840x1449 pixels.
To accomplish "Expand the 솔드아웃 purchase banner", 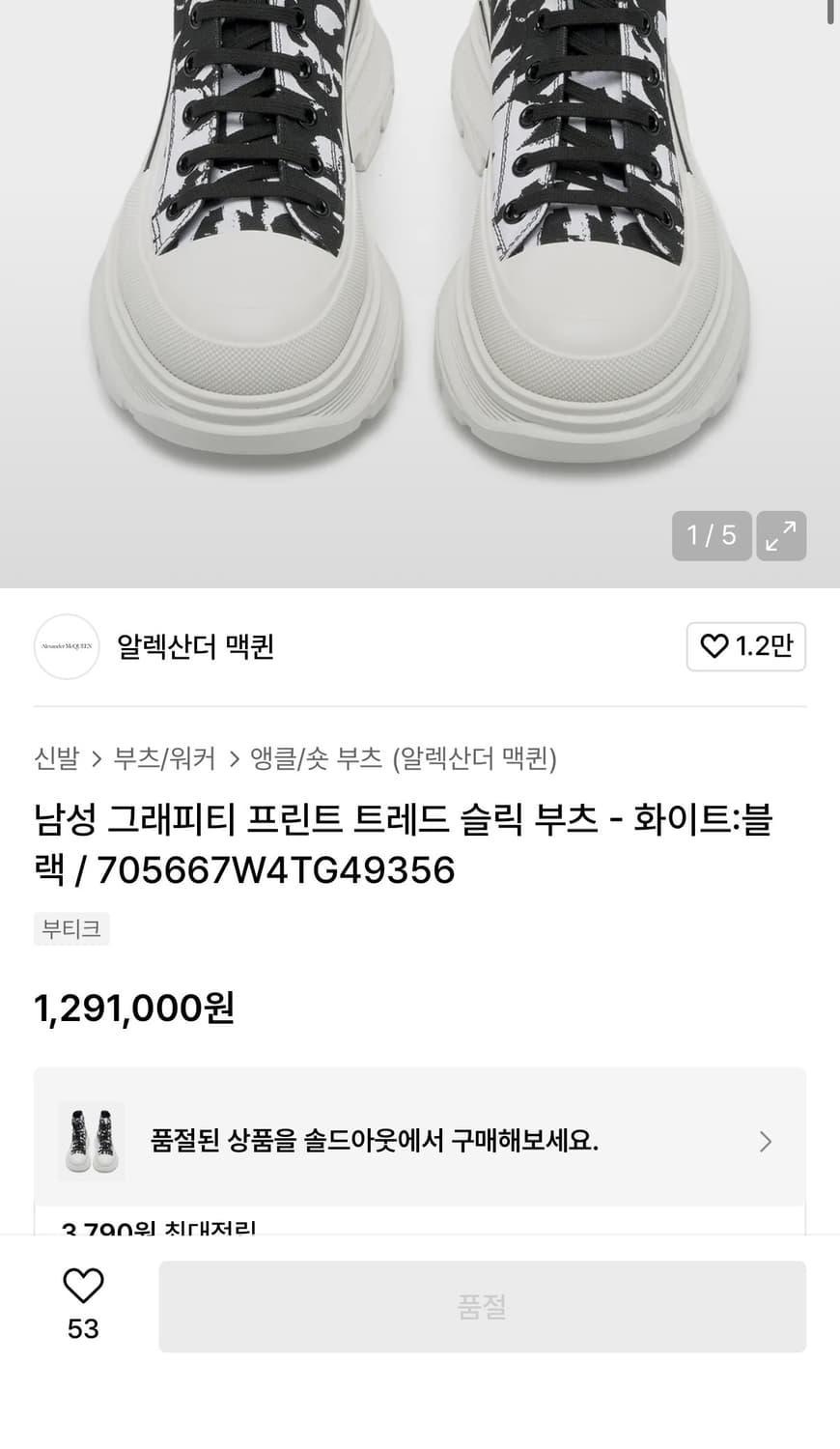I will coord(420,1141).
